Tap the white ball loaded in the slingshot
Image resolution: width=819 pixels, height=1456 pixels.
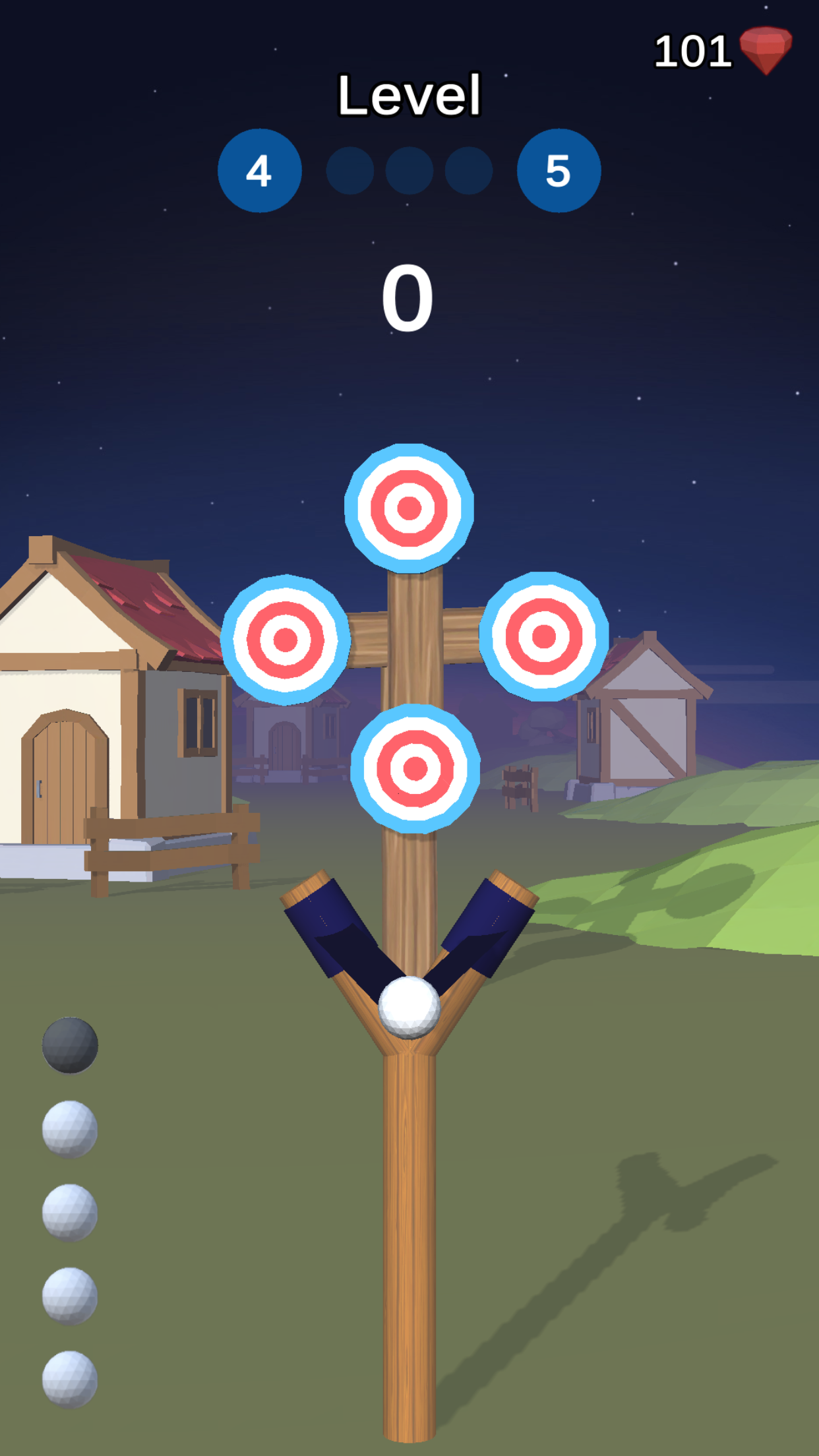tap(409, 1007)
